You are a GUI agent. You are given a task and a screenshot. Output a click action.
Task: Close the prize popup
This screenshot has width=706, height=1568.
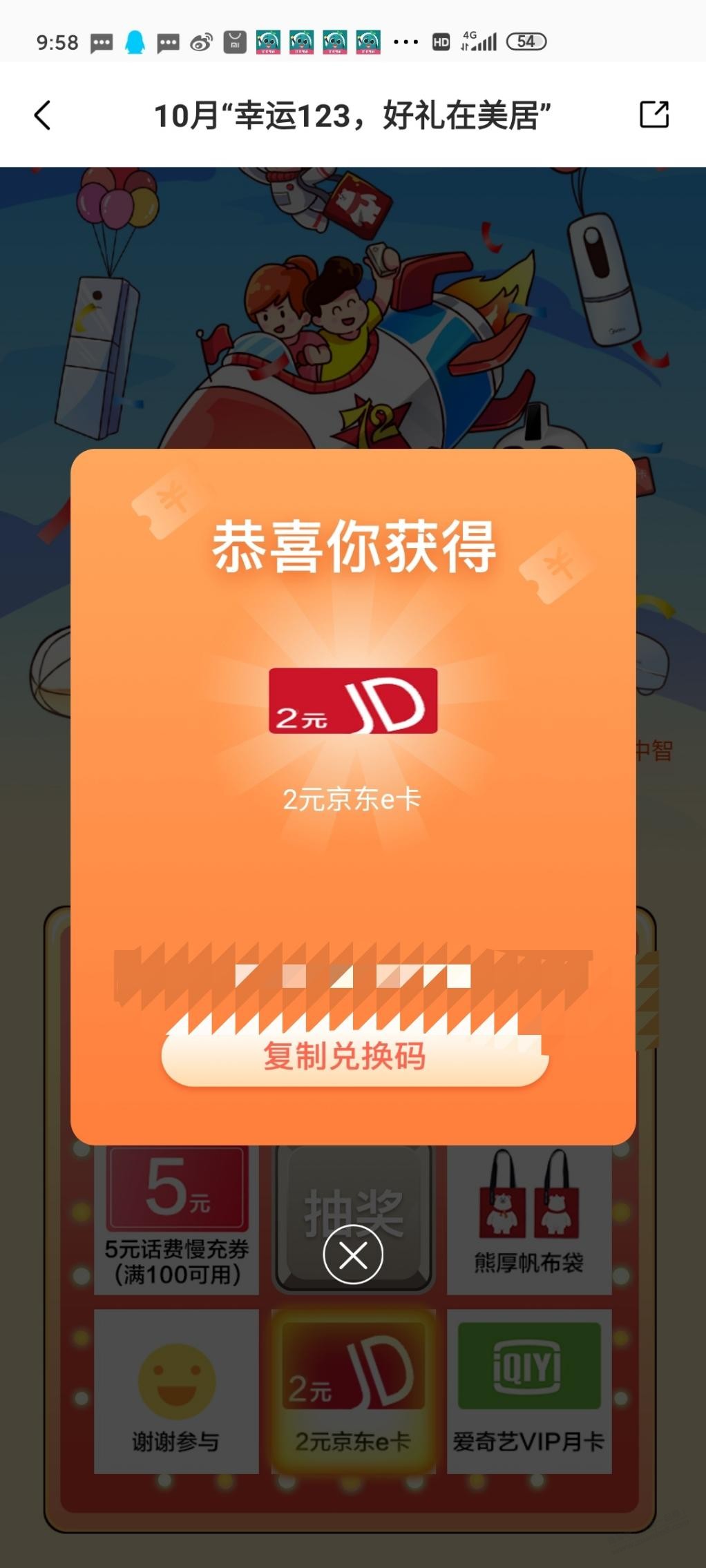click(353, 1255)
